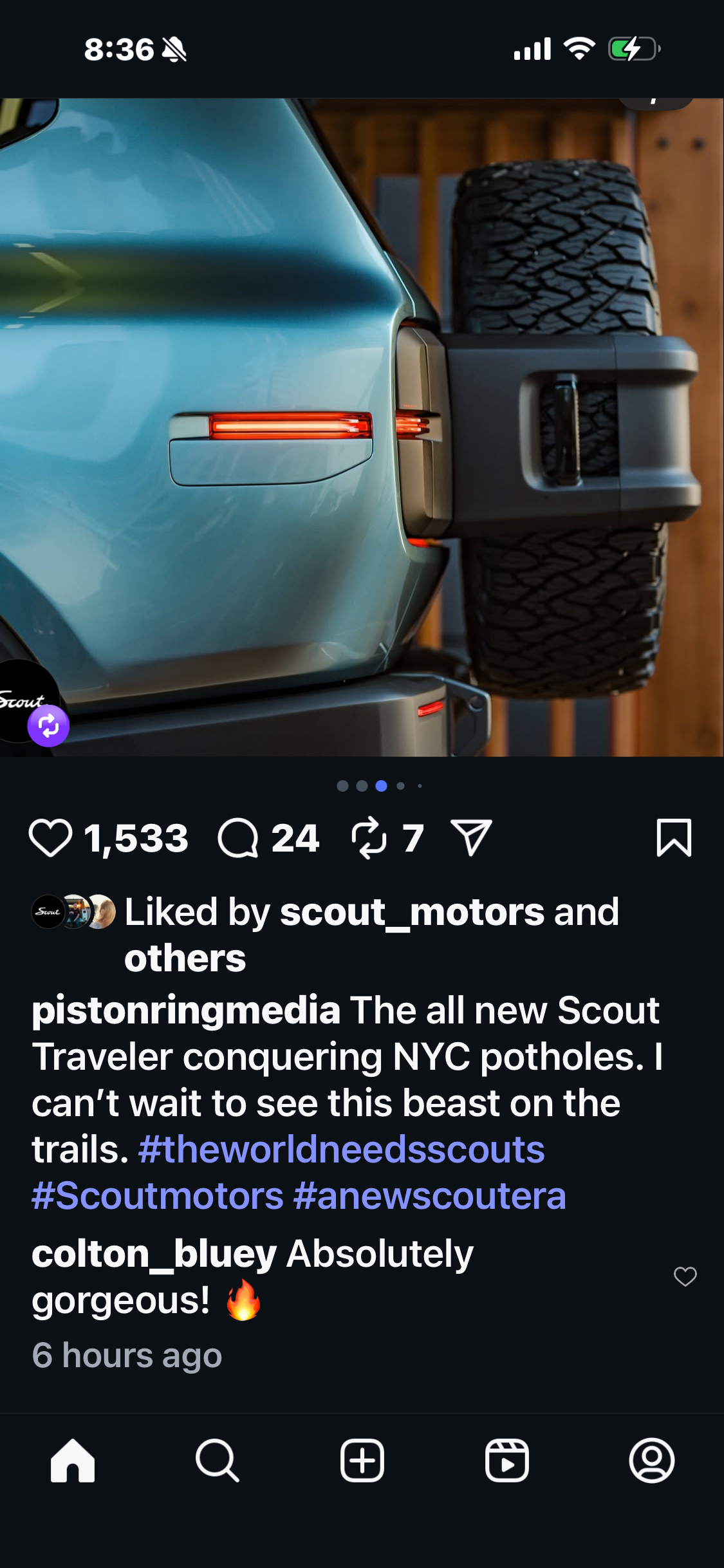Screen dimensions: 724x1568
Task: Open the #anewscoutera hashtag
Action: pyautogui.click(x=429, y=1196)
